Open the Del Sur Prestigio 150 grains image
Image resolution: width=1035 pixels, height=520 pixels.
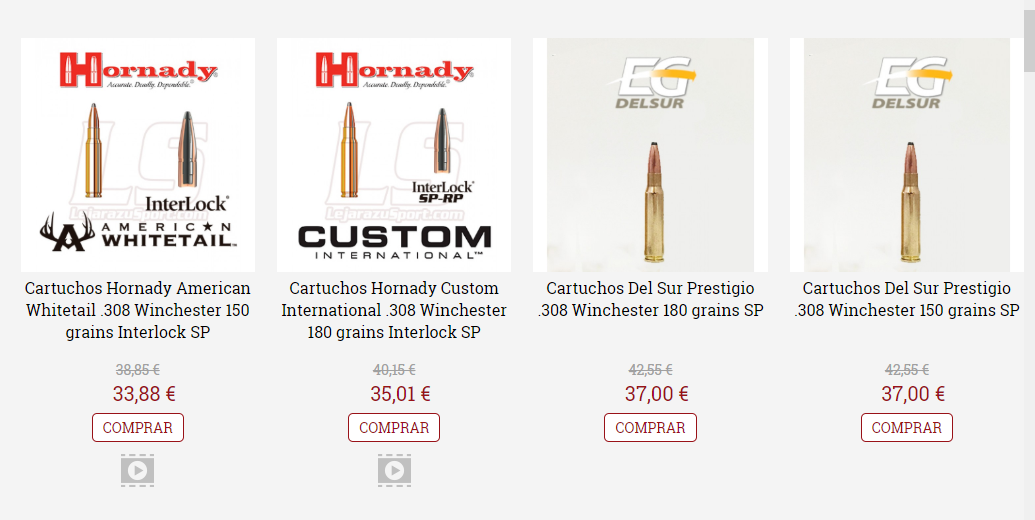[x=906, y=155]
